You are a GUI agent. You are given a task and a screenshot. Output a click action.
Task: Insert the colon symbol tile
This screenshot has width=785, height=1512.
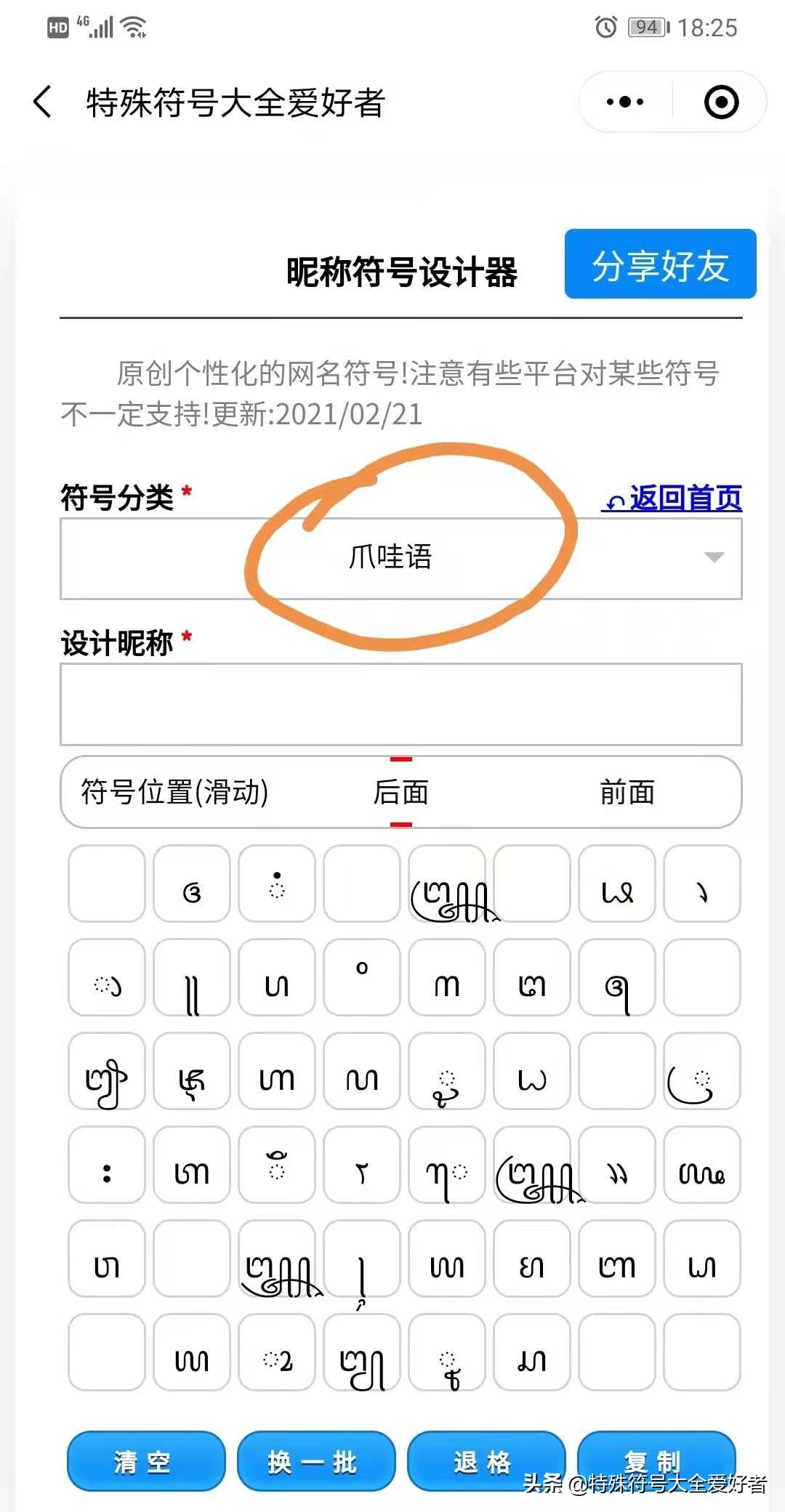[107, 1165]
